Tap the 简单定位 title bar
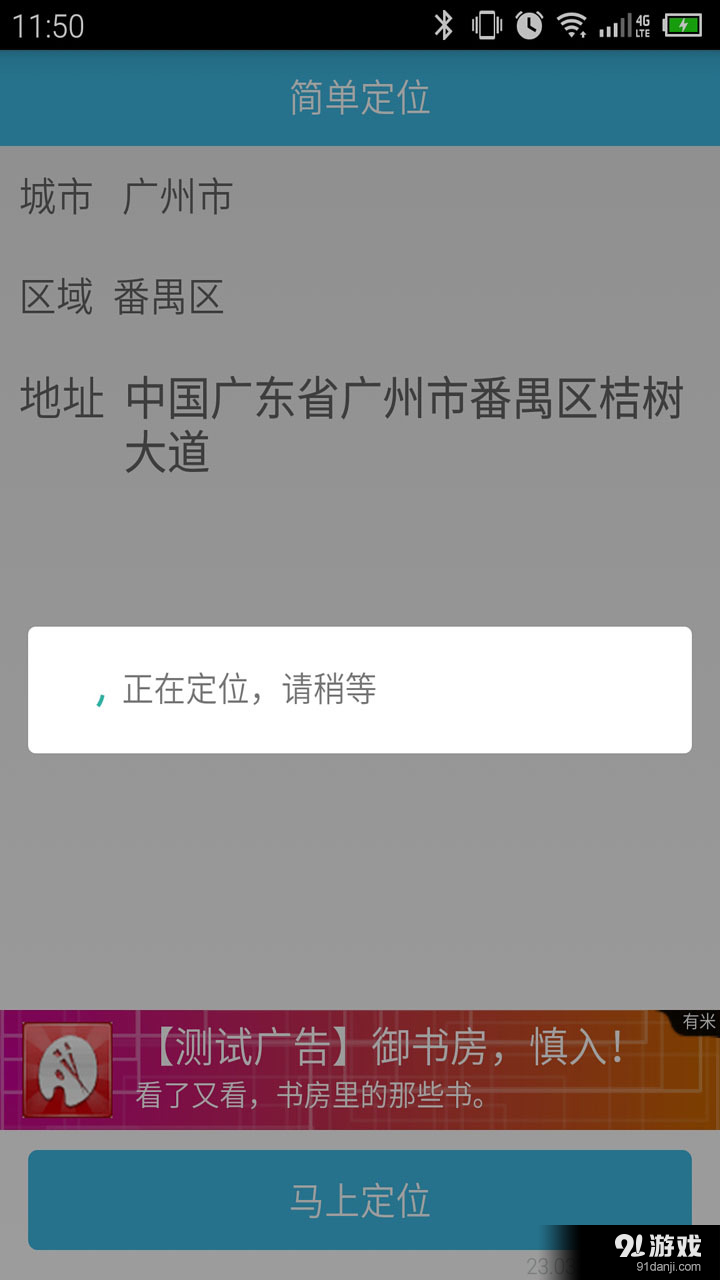Screen dimensions: 720x1280 coord(360,98)
